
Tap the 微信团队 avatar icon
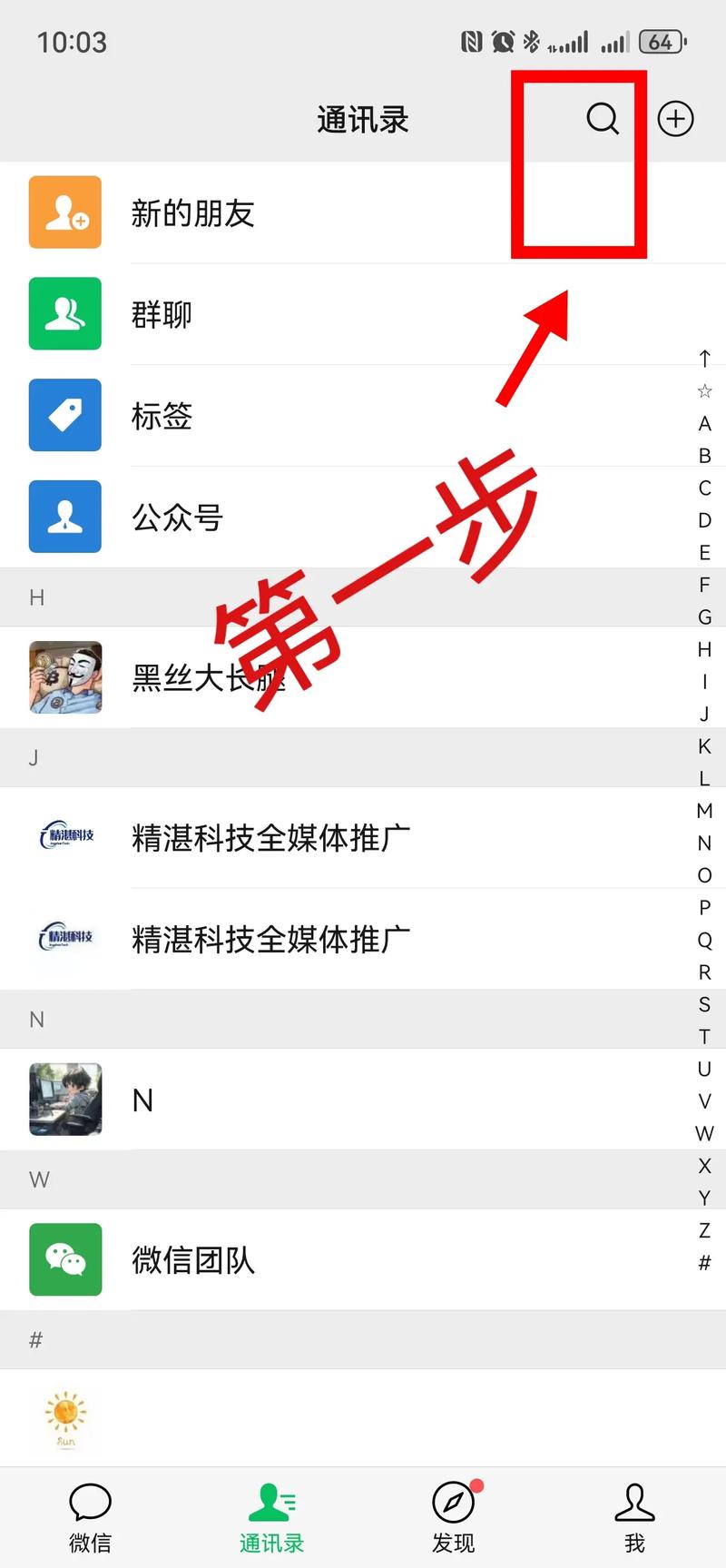[x=65, y=1258]
